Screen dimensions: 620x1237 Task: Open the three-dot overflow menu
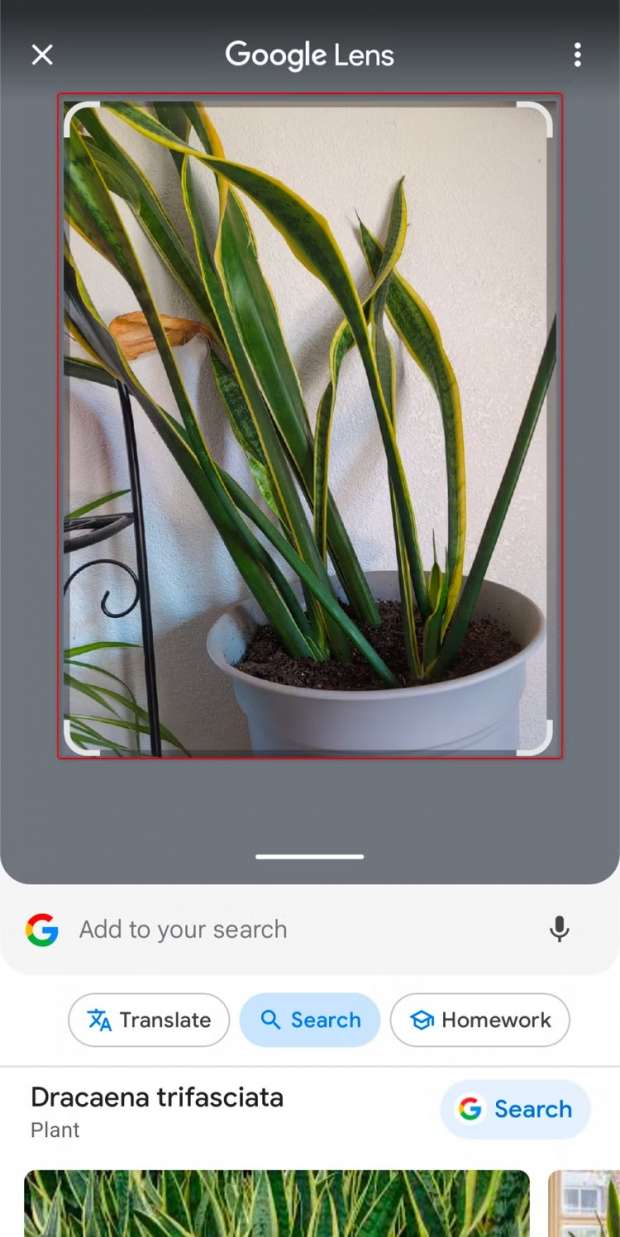pos(577,55)
